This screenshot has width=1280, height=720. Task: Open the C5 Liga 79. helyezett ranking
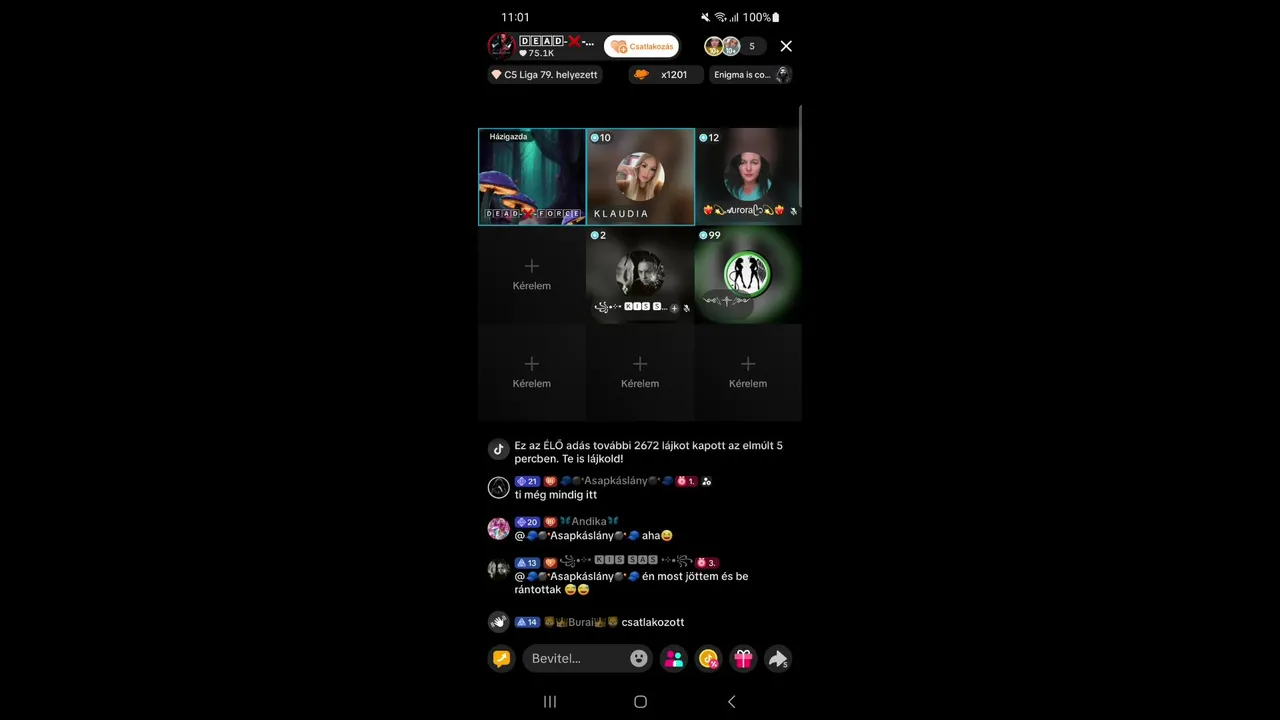click(x=545, y=75)
